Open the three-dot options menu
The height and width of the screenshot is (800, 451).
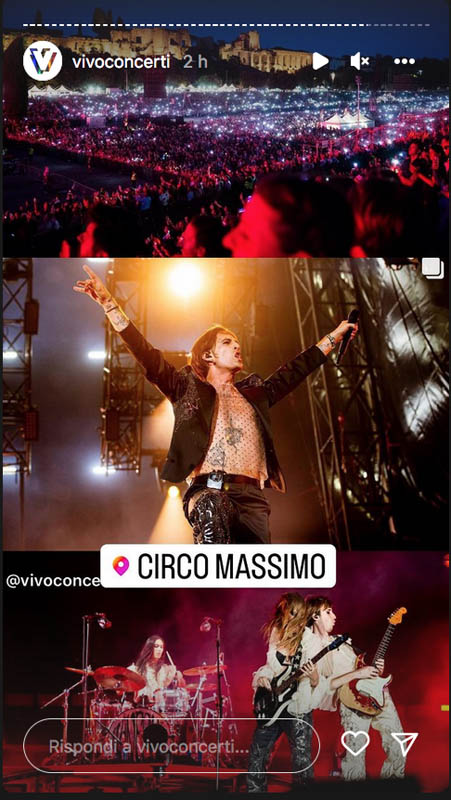tap(404, 61)
